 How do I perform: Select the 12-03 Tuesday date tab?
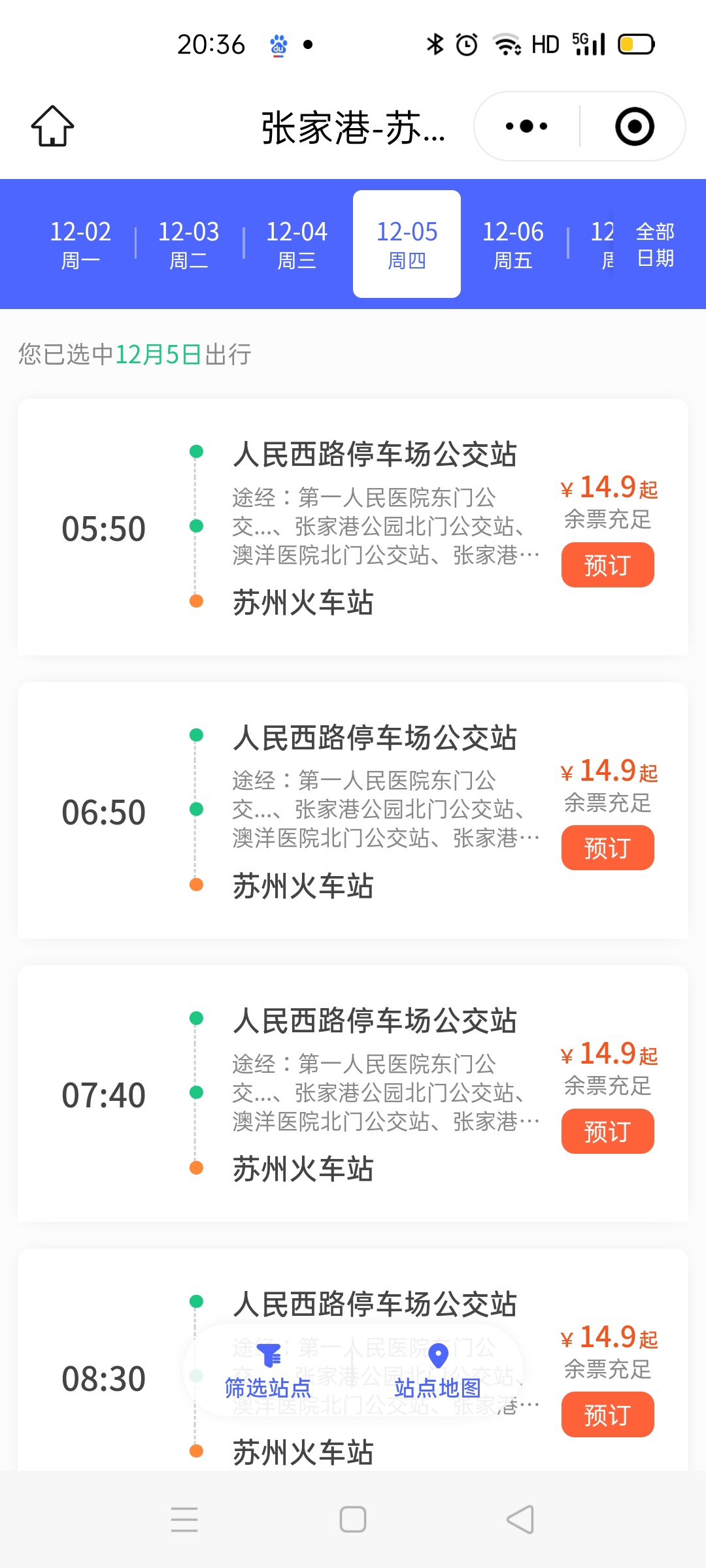pos(189,244)
